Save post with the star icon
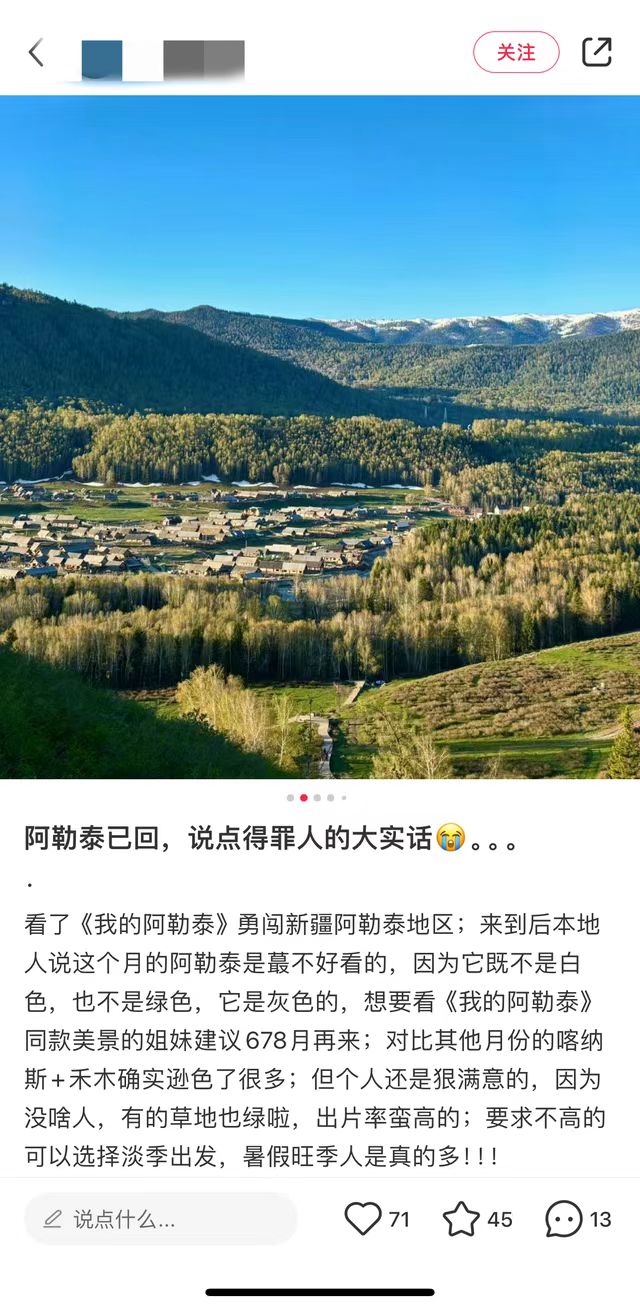Screen dimensions: 640x1308 pyautogui.click(x=461, y=1219)
